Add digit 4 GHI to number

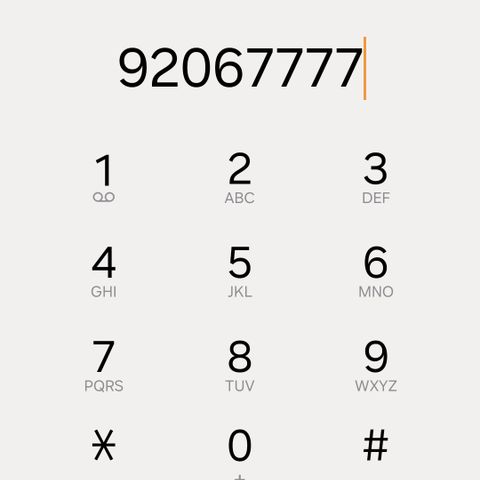(x=104, y=272)
